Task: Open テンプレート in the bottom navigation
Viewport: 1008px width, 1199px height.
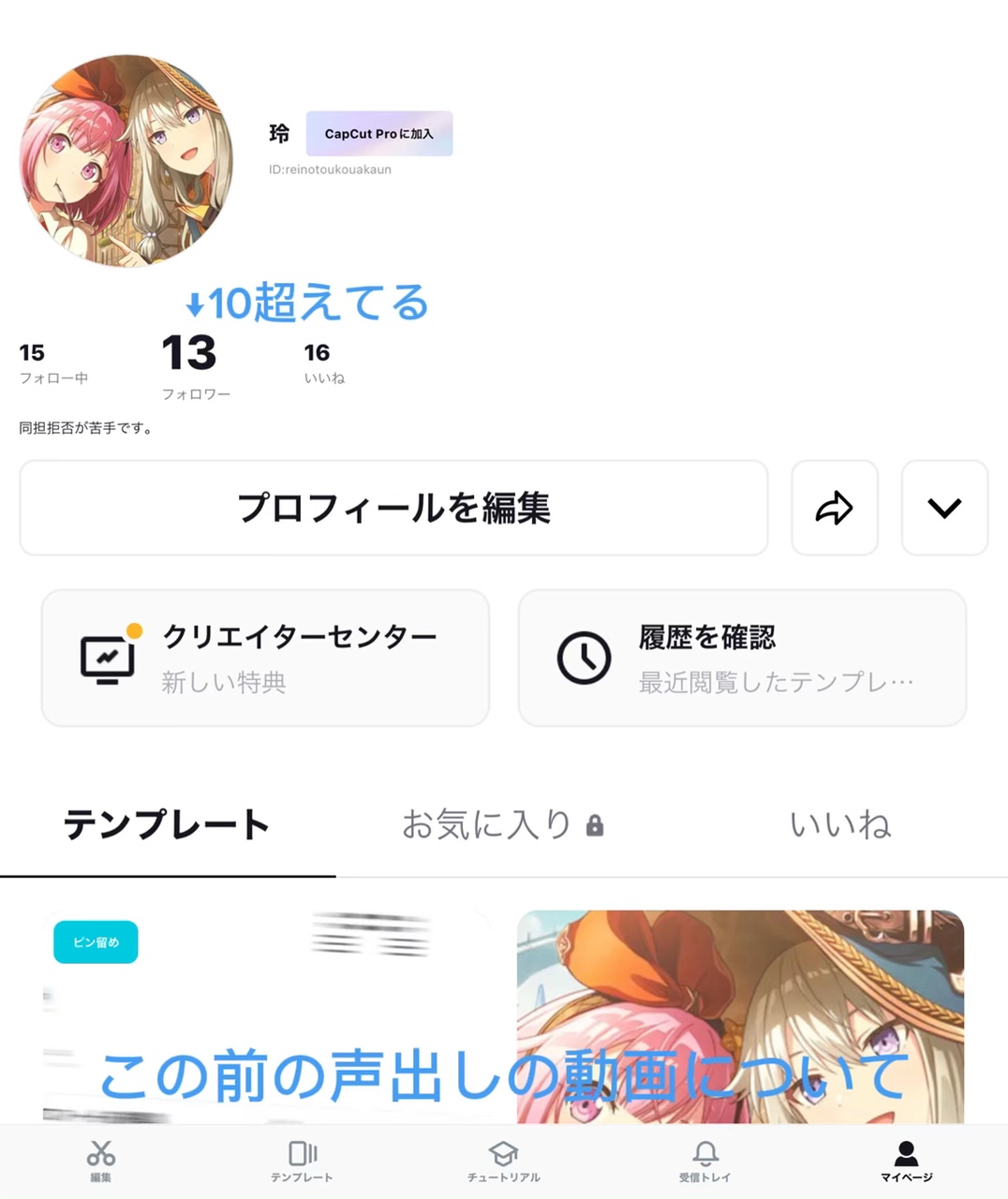Action: pyautogui.click(x=302, y=1162)
